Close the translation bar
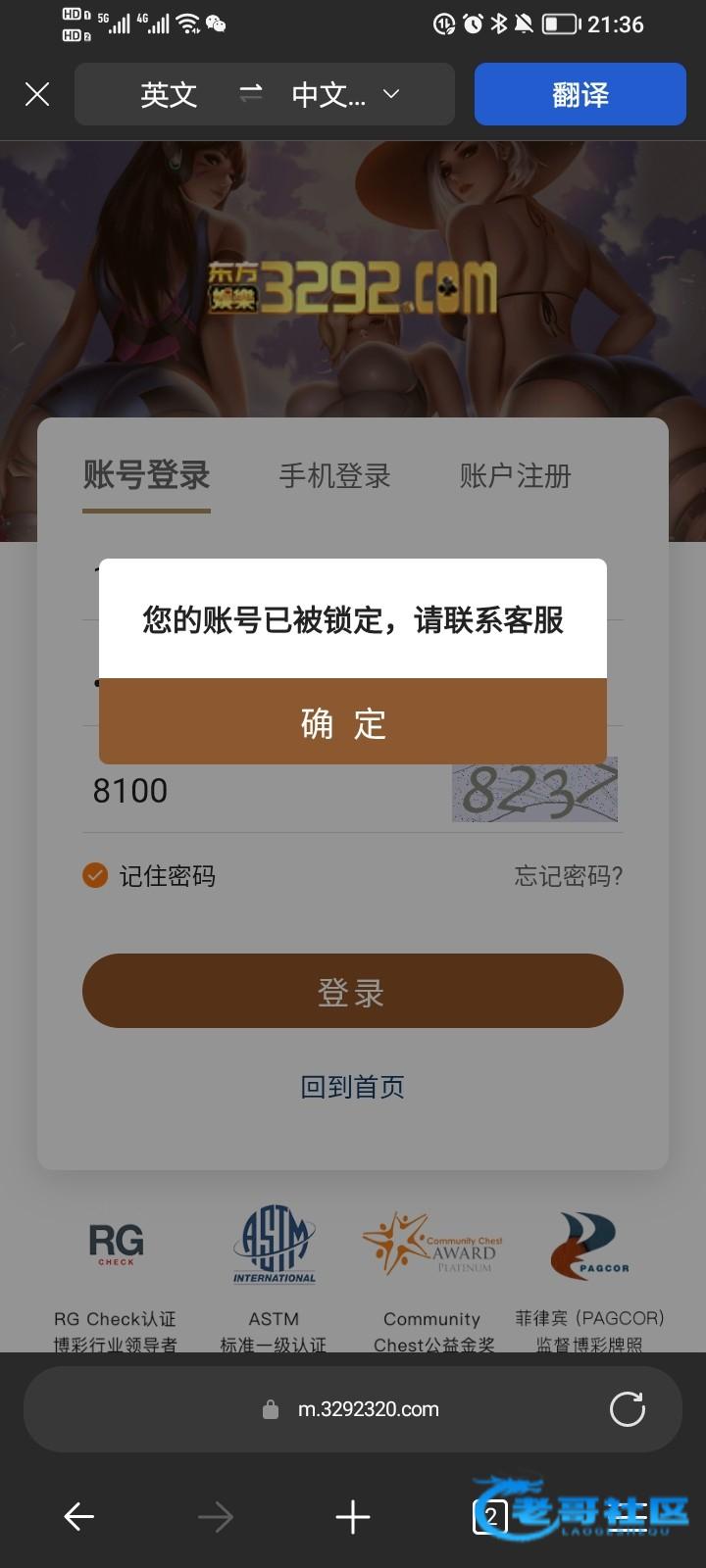Viewport: 706px width, 1568px height. coord(37,94)
